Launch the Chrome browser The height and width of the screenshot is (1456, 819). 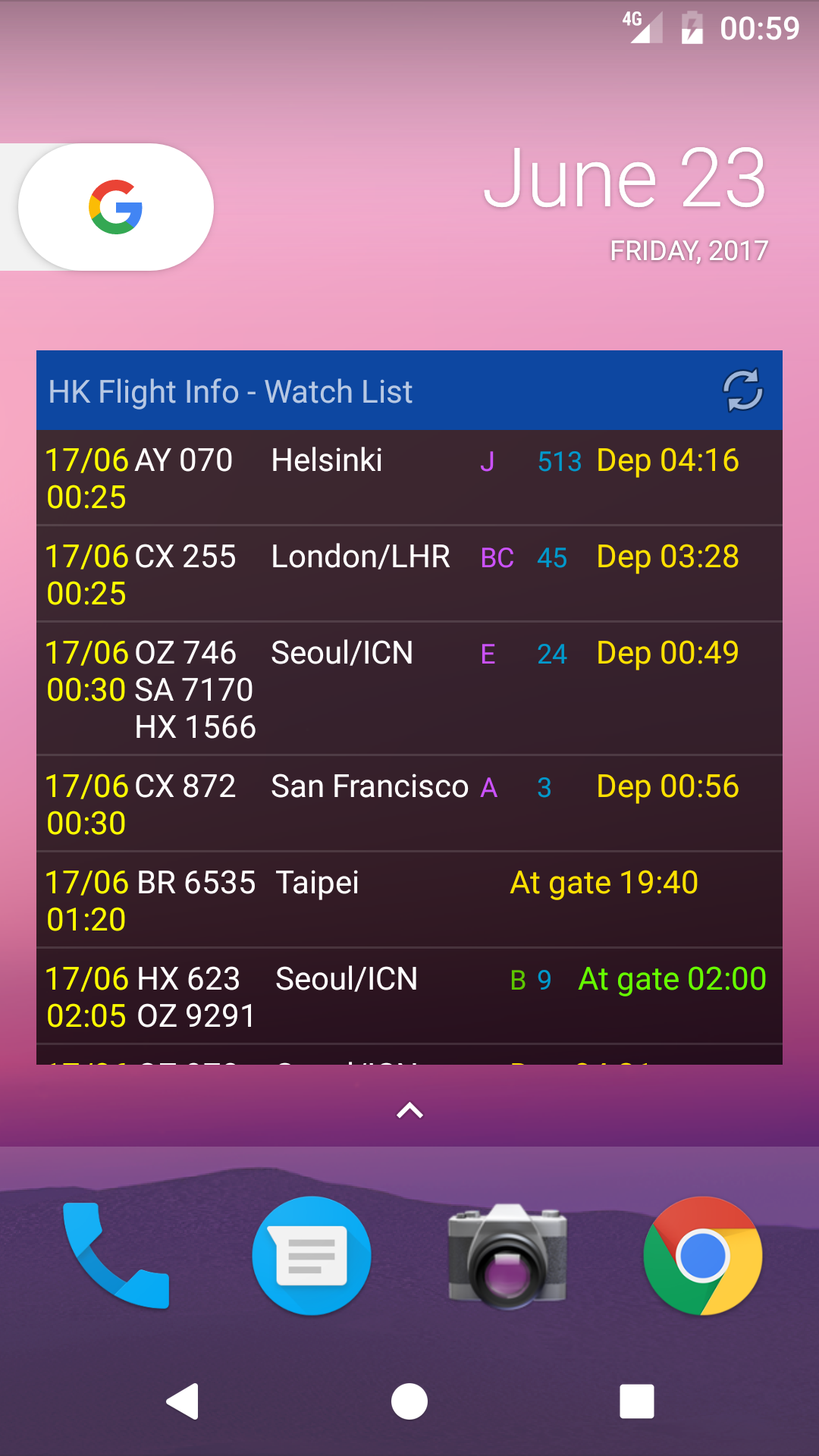point(703,1255)
